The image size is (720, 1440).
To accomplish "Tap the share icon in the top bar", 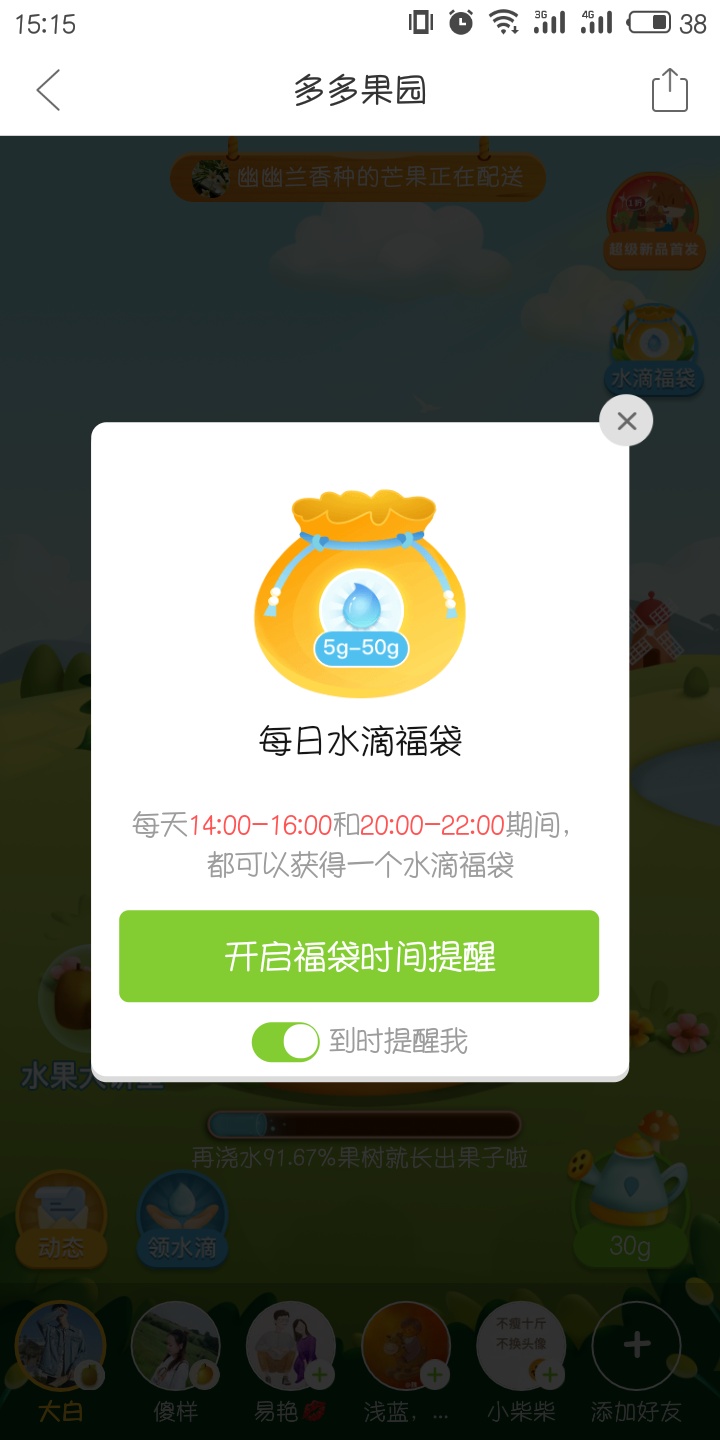I will pyautogui.click(x=668, y=90).
